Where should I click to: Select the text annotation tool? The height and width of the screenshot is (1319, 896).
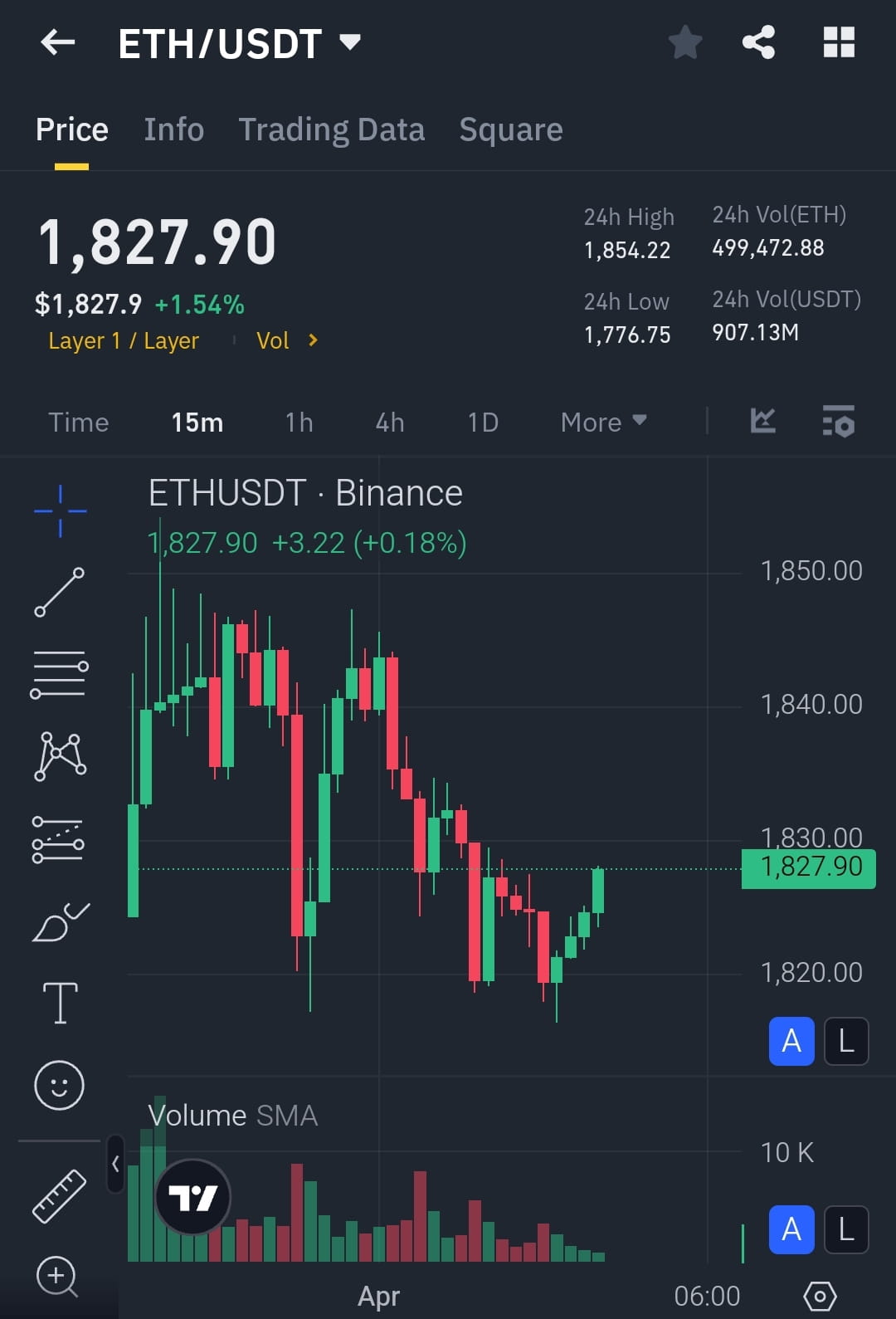[59, 1003]
